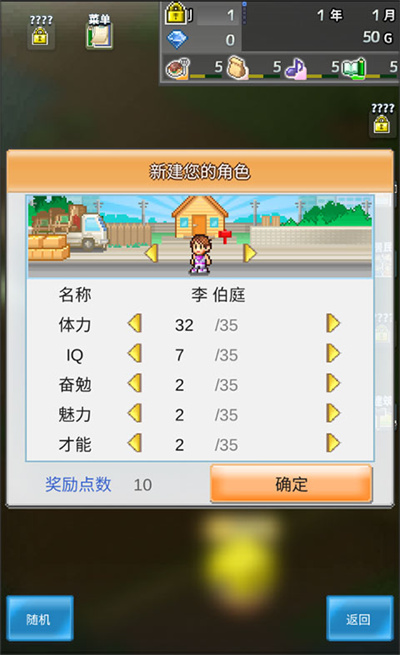Viewport: 400px width, 655px height.
Task: Decrease 才能 with the left arrow
Action: point(135,443)
